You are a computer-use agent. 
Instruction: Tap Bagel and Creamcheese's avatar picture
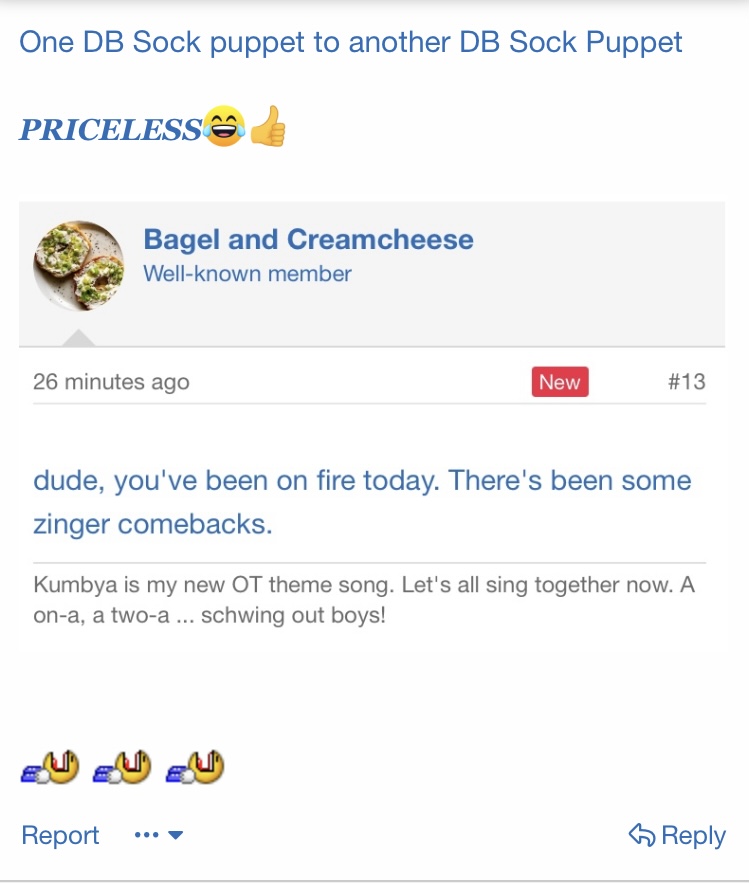(x=79, y=267)
